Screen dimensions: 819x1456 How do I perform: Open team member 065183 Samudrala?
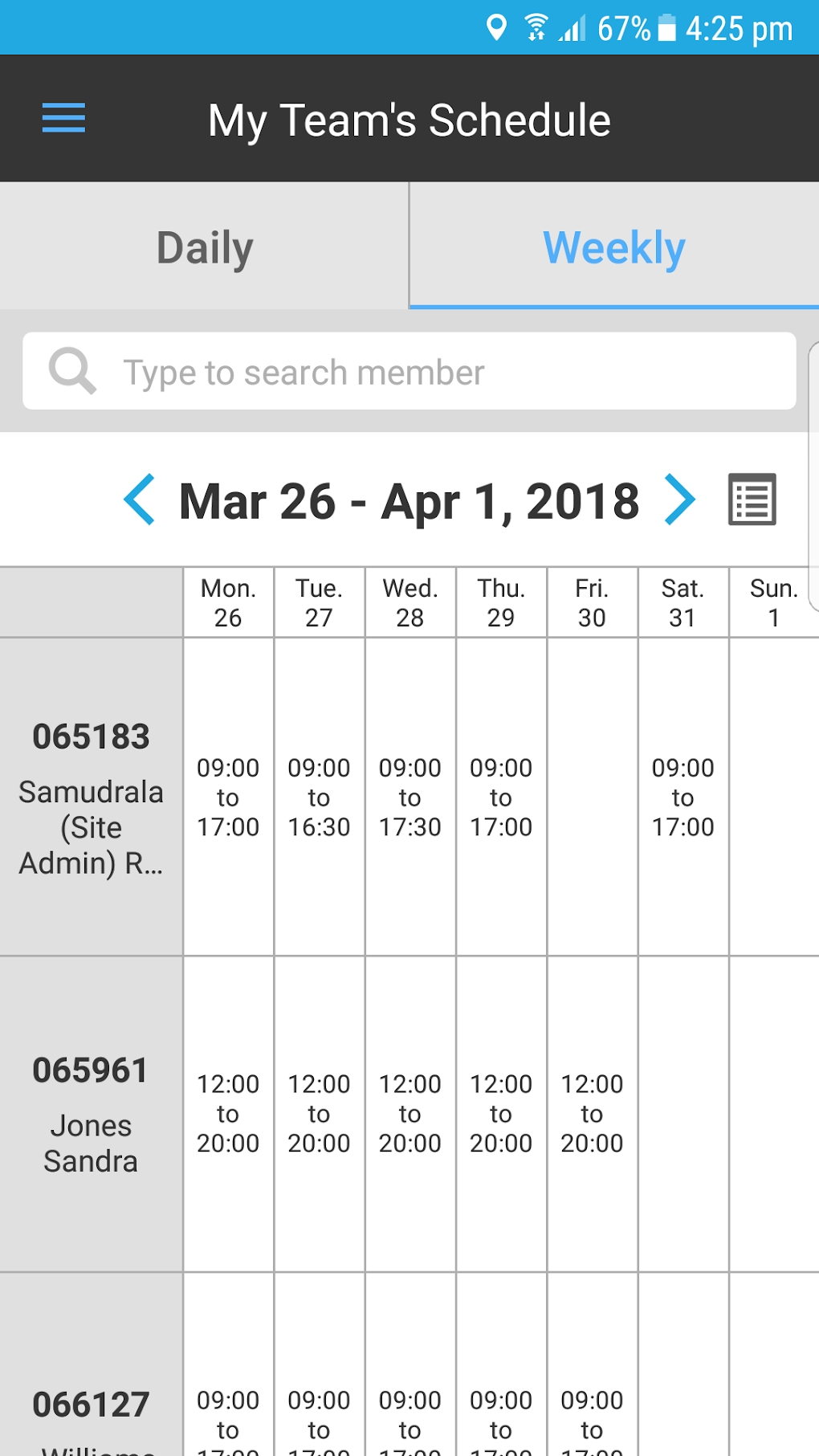(x=91, y=797)
